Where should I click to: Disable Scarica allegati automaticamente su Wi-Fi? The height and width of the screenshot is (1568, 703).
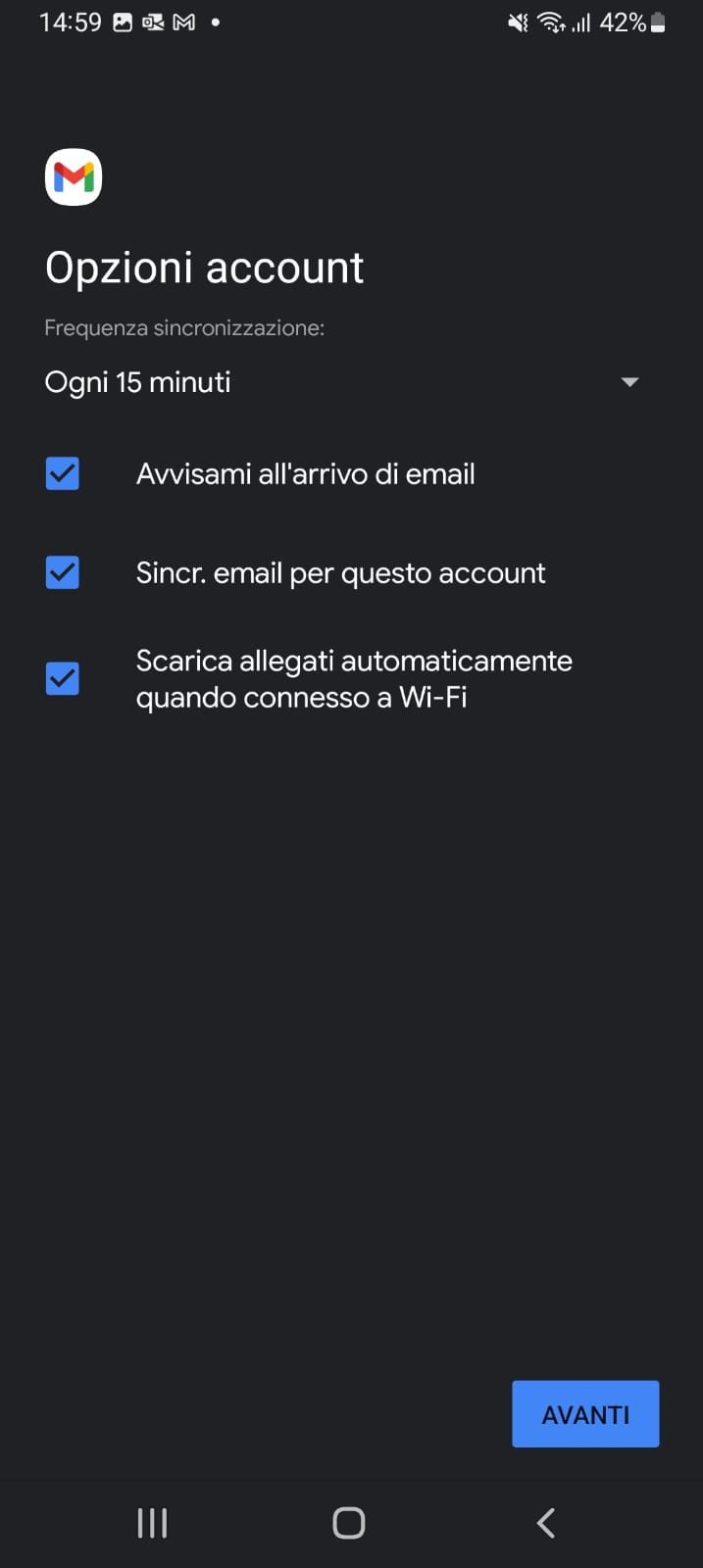[x=63, y=678]
